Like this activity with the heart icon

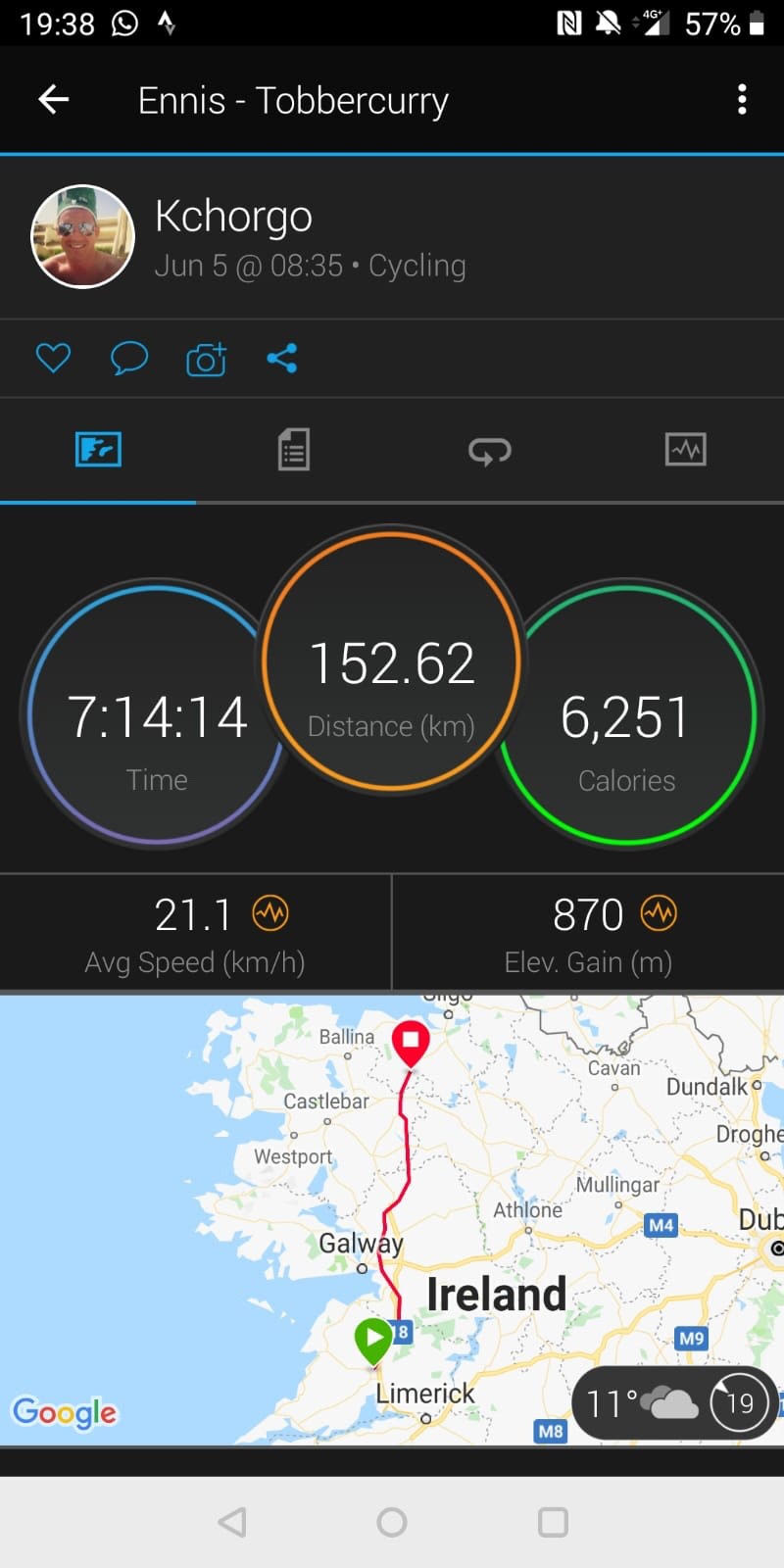coord(53,358)
